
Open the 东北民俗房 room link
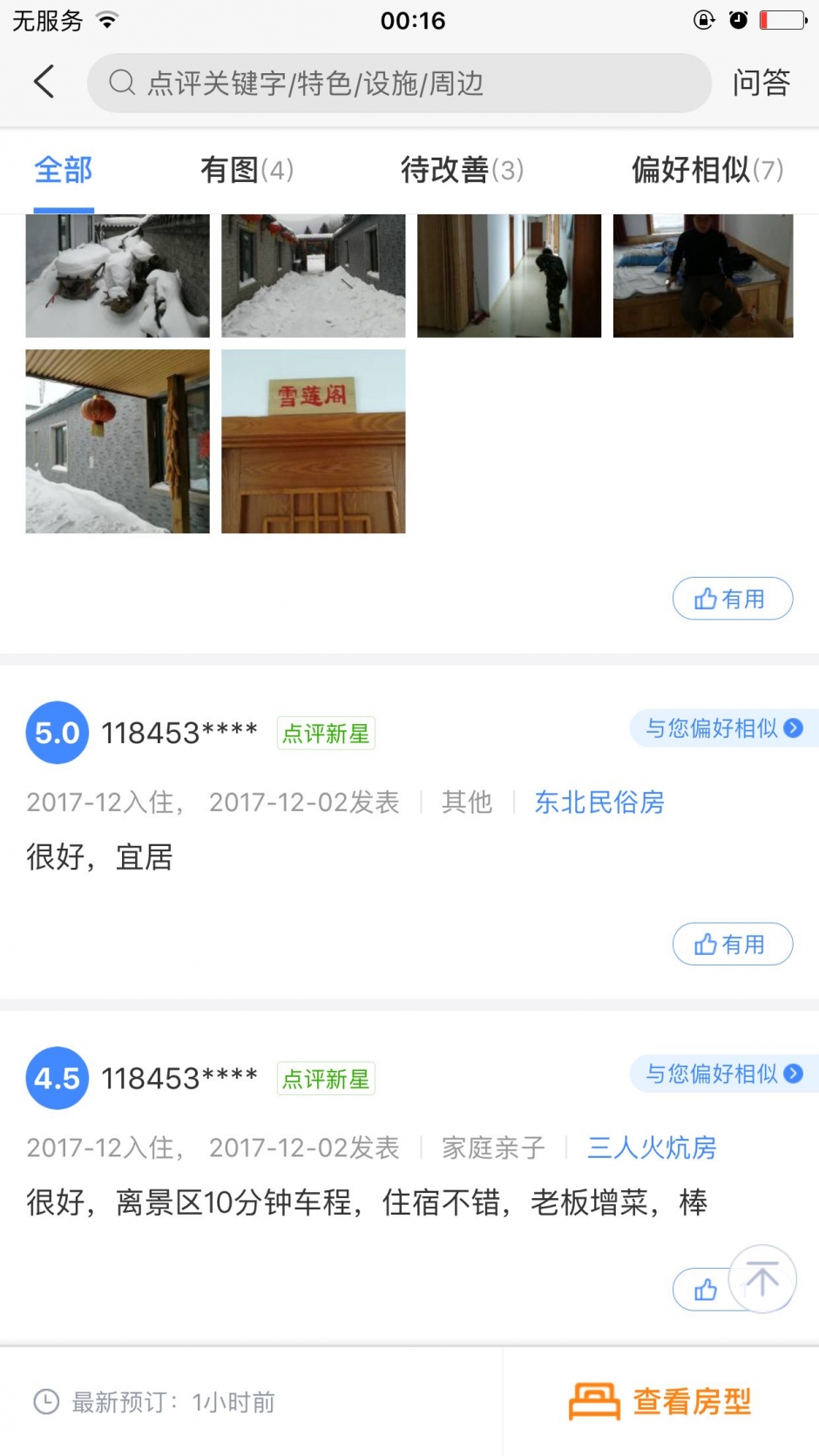(x=599, y=802)
